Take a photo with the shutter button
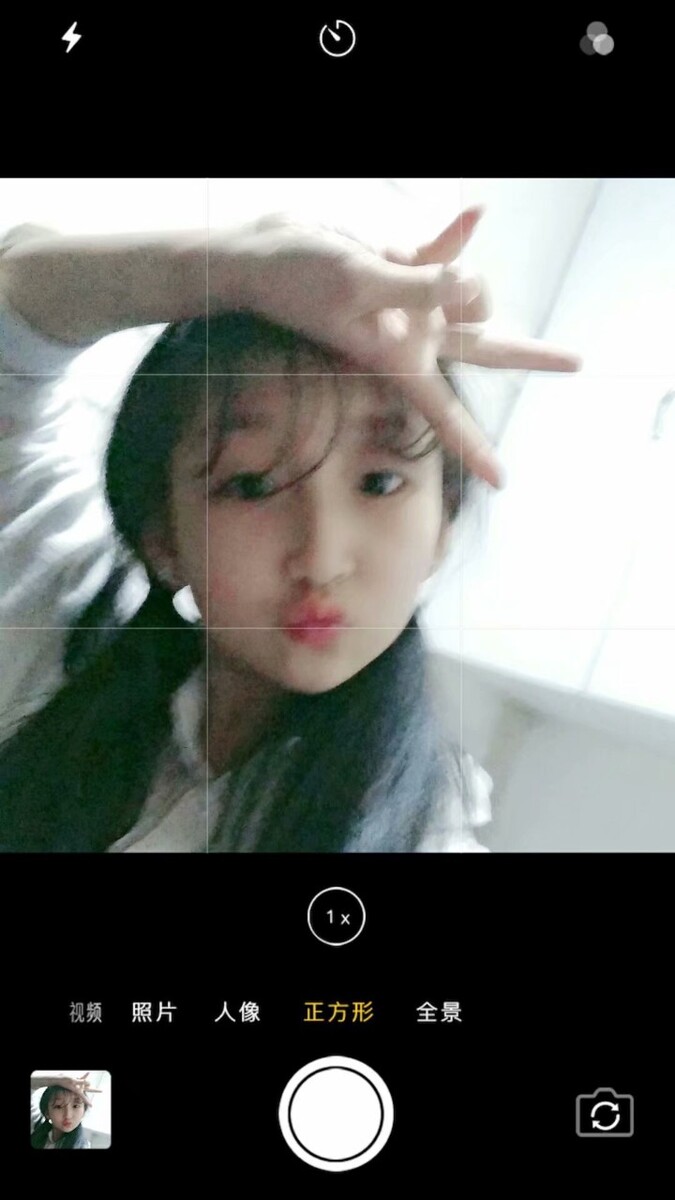The height and width of the screenshot is (1200, 675). [x=336, y=1113]
